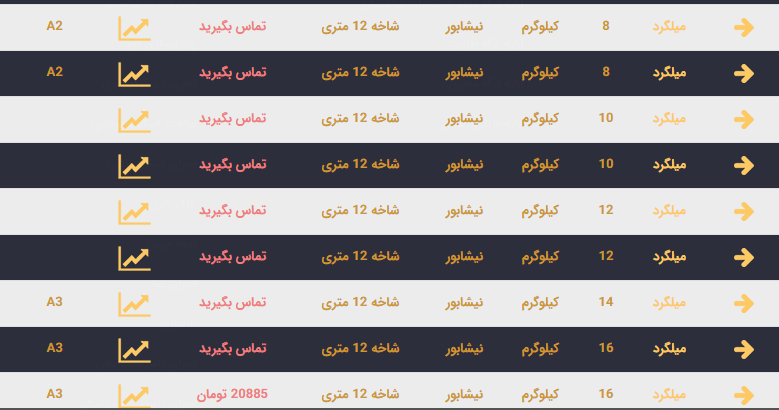Open the price chart for size 14 rebar

[134, 303]
